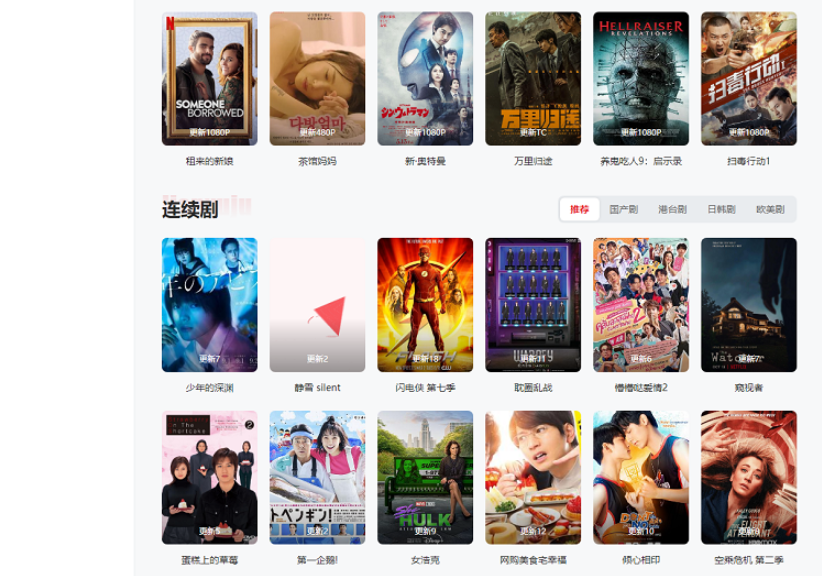The height and width of the screenshot is (576, 822).
Task: Open 空乘危机 第二季
Action: [x=749, y=478]
